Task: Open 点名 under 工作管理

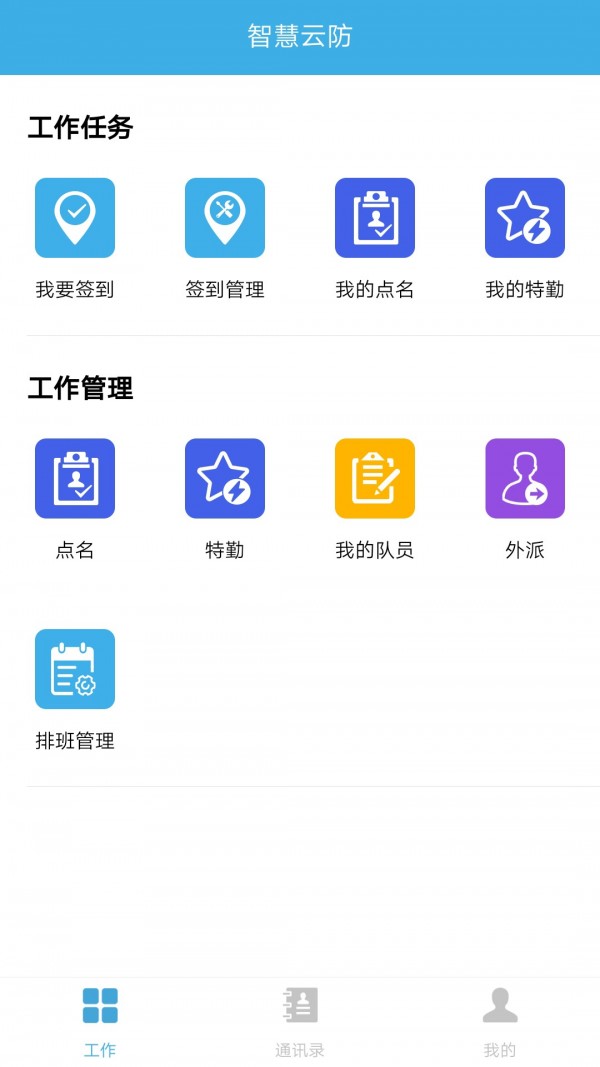Action: click(x=75, y=479)
